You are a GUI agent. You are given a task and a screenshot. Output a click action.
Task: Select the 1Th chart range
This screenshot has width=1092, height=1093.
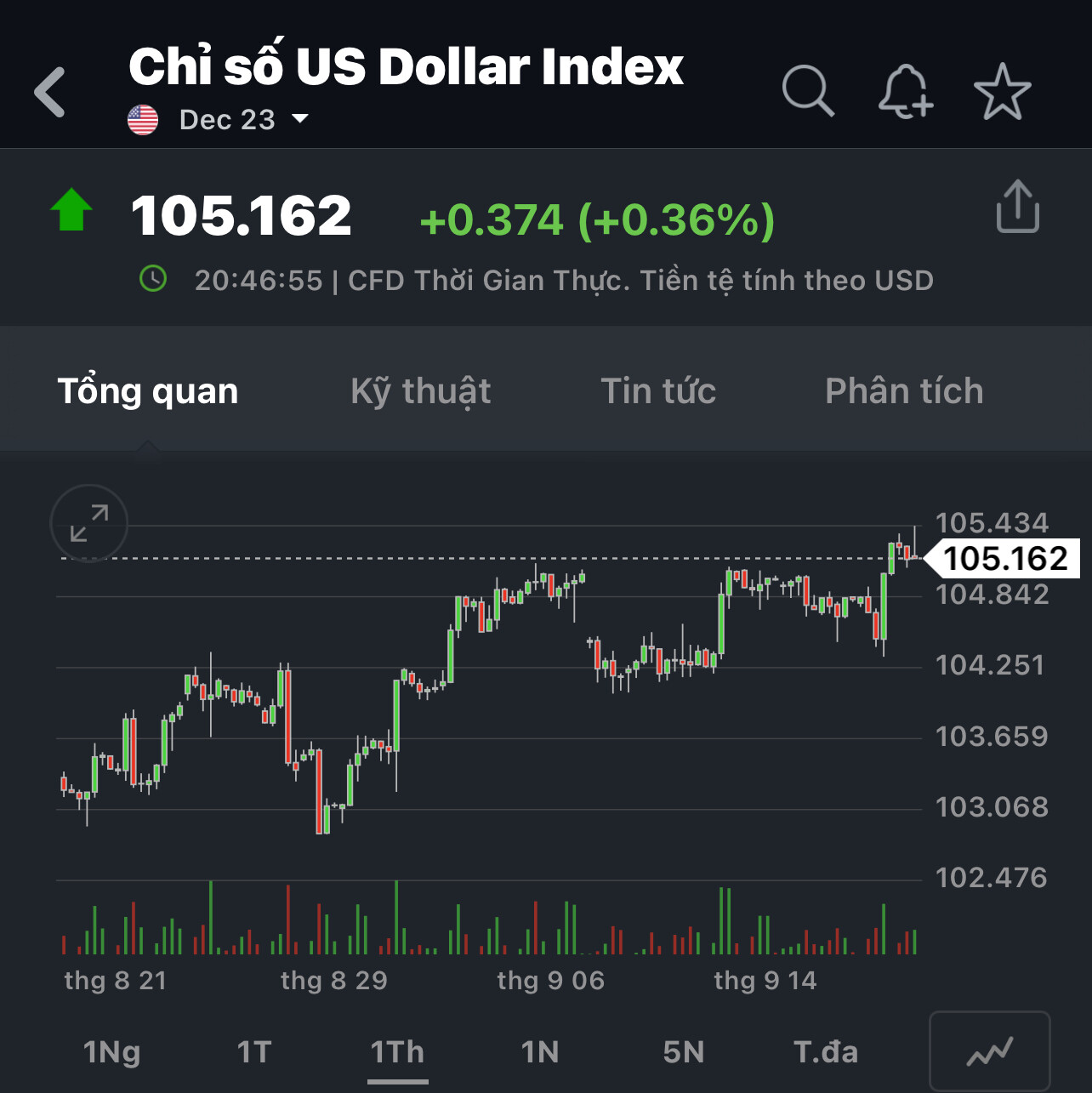point(397,1052)
